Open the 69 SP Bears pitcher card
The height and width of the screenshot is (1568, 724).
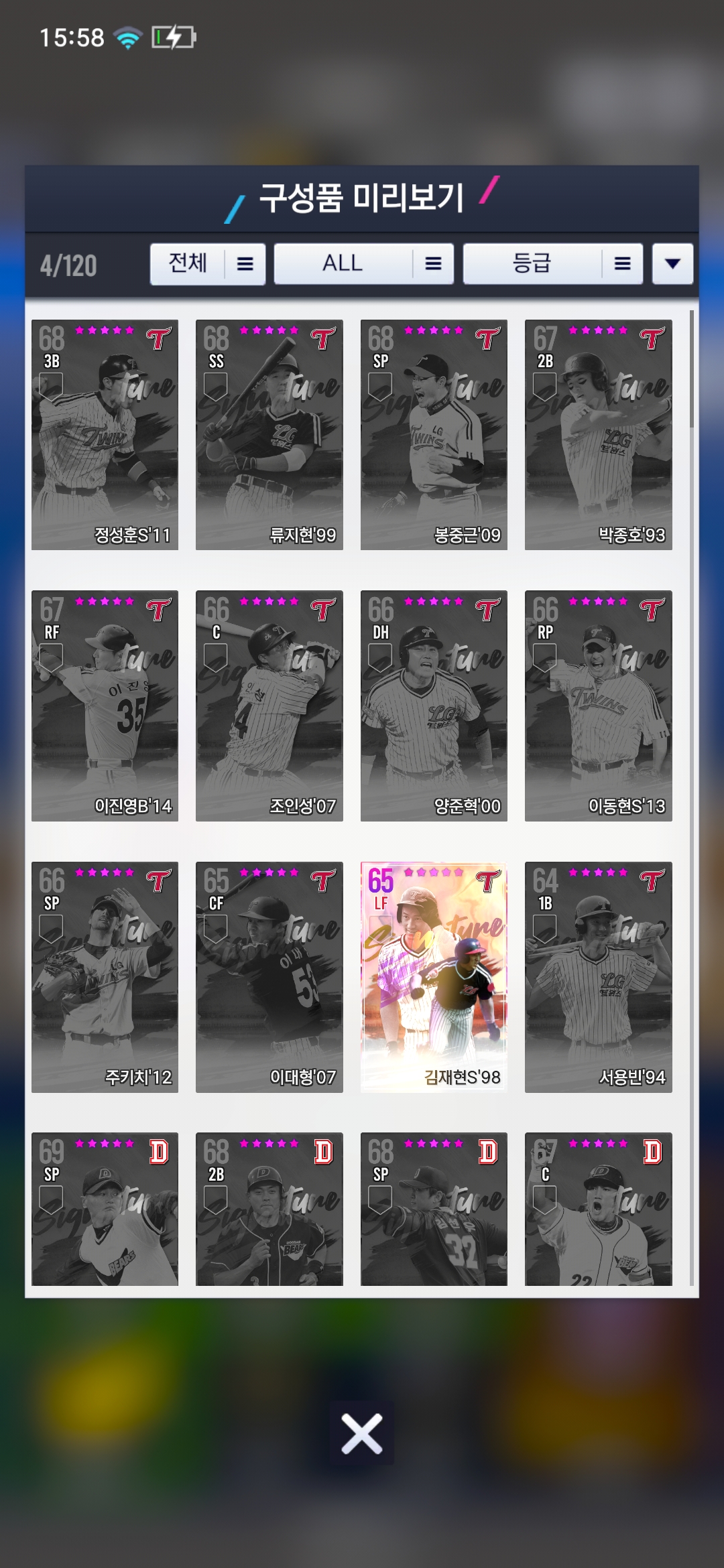pos(105,1210)
